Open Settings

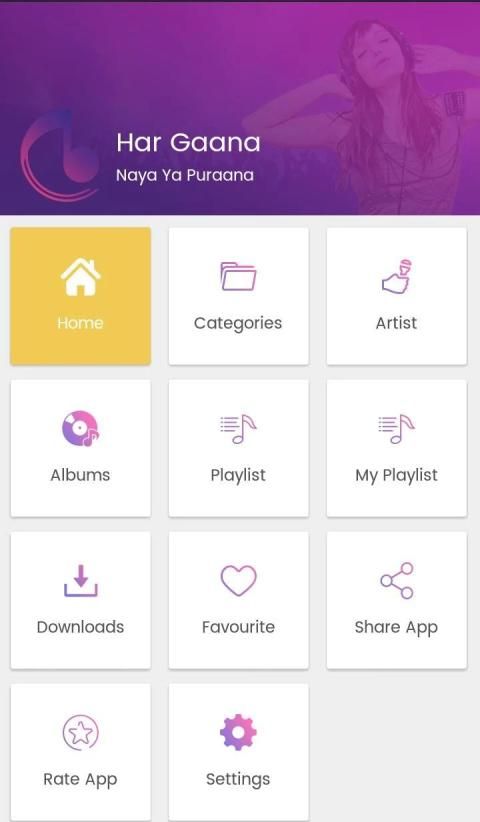(238, 753)
